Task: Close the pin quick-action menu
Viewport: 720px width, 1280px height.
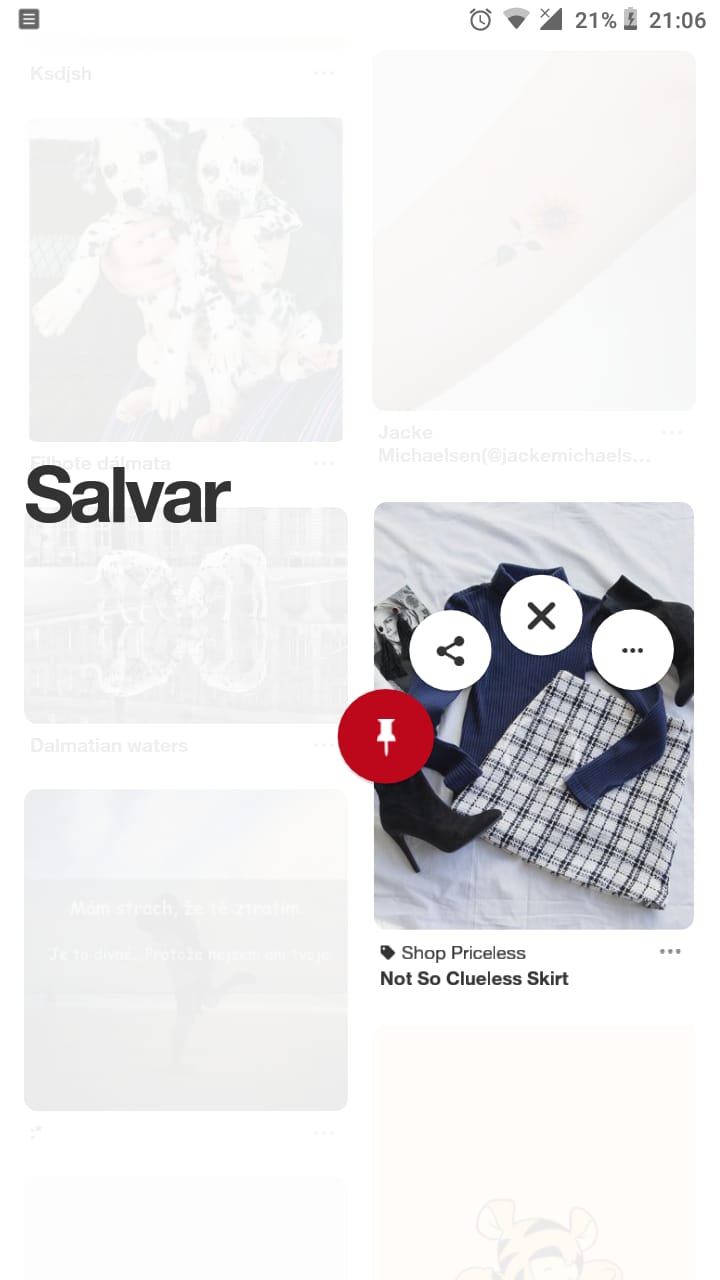Action: click(x=541, y=615)
